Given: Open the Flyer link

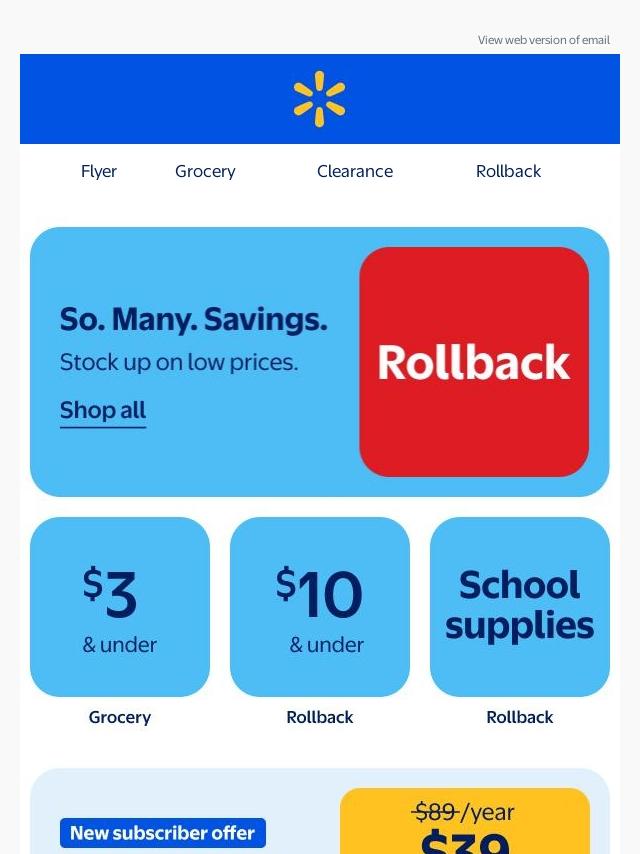Looking at the screenshot, I should [x=99, y=171].
